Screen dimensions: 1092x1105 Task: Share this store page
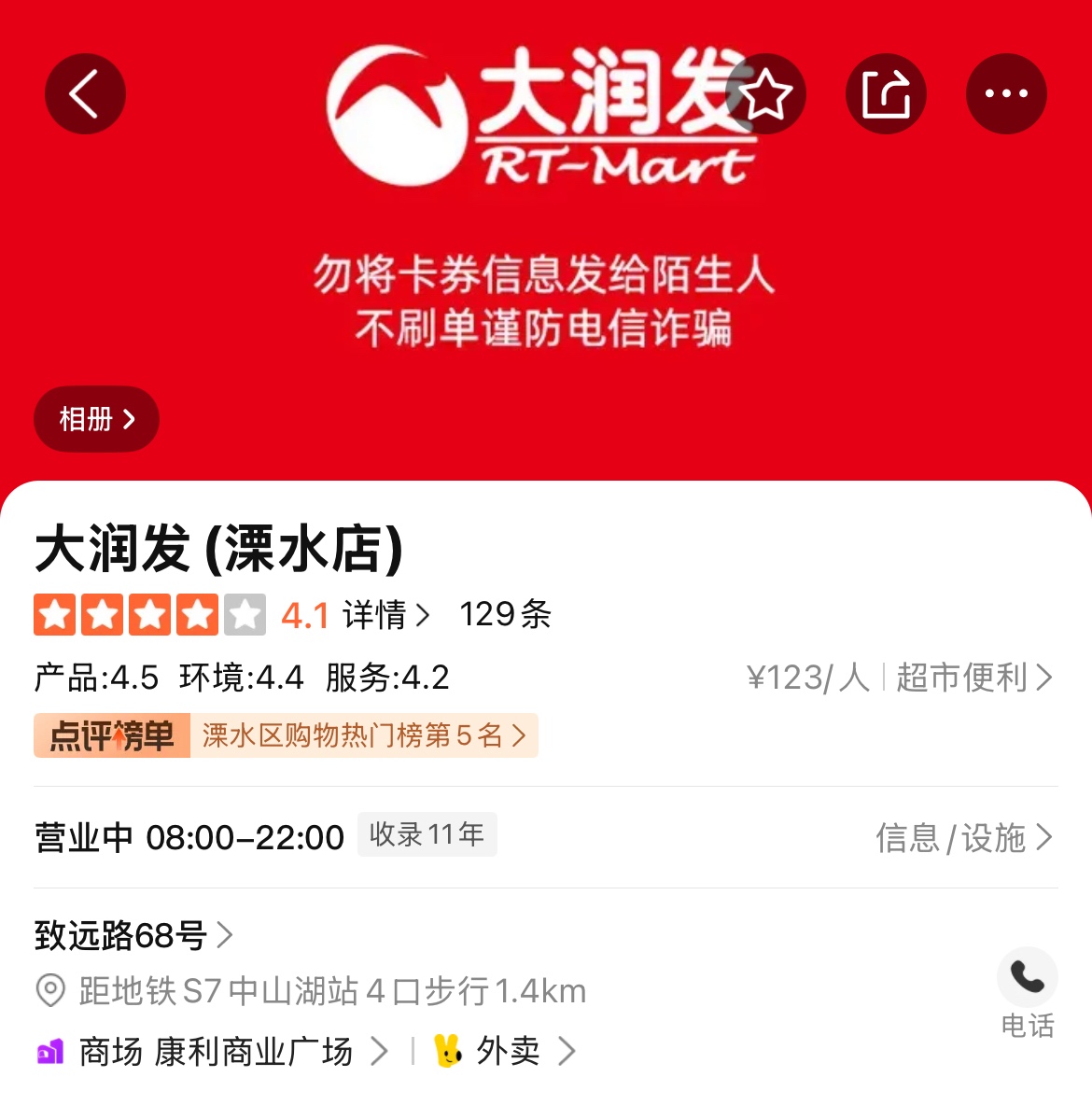pyautogui.click(x=886, y=94)
